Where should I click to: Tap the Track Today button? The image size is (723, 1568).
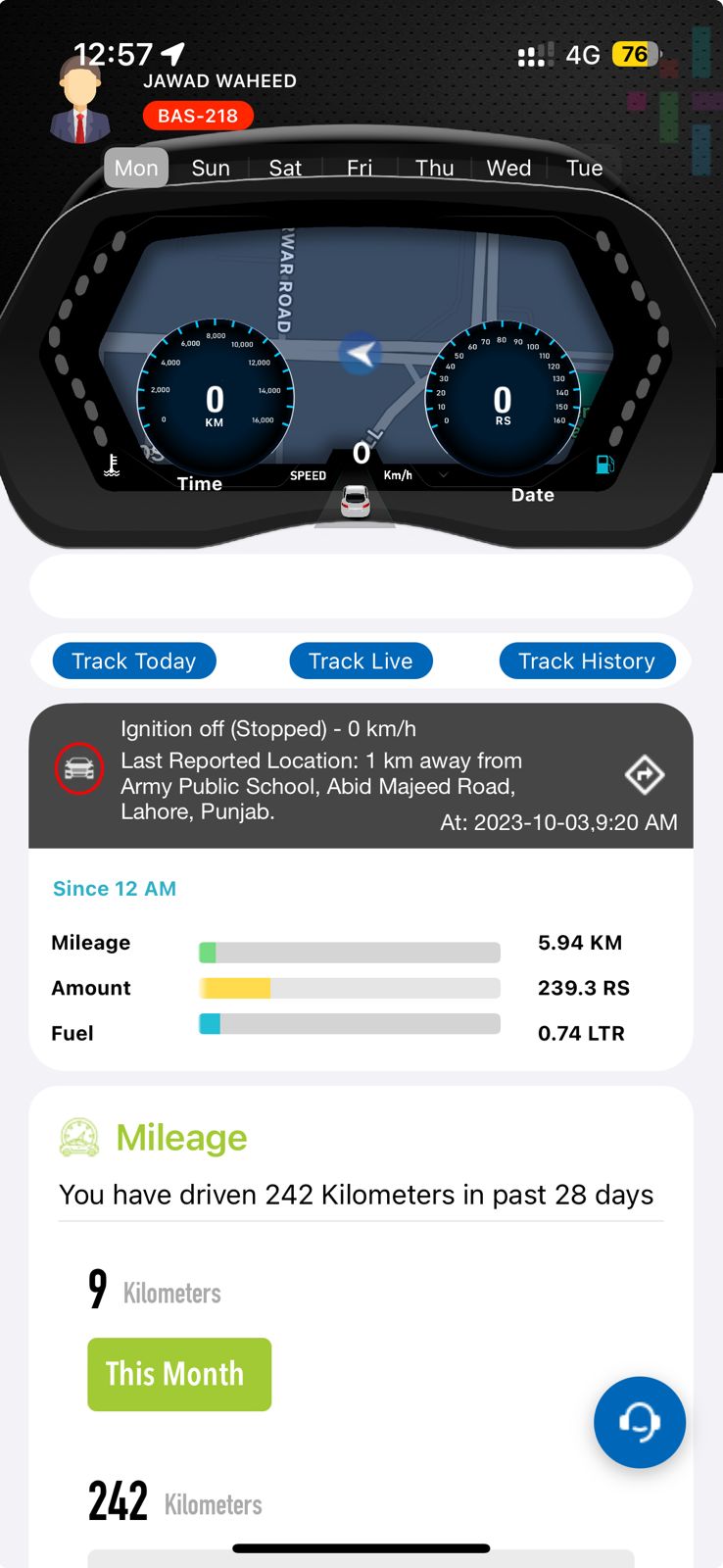[134, 661]
